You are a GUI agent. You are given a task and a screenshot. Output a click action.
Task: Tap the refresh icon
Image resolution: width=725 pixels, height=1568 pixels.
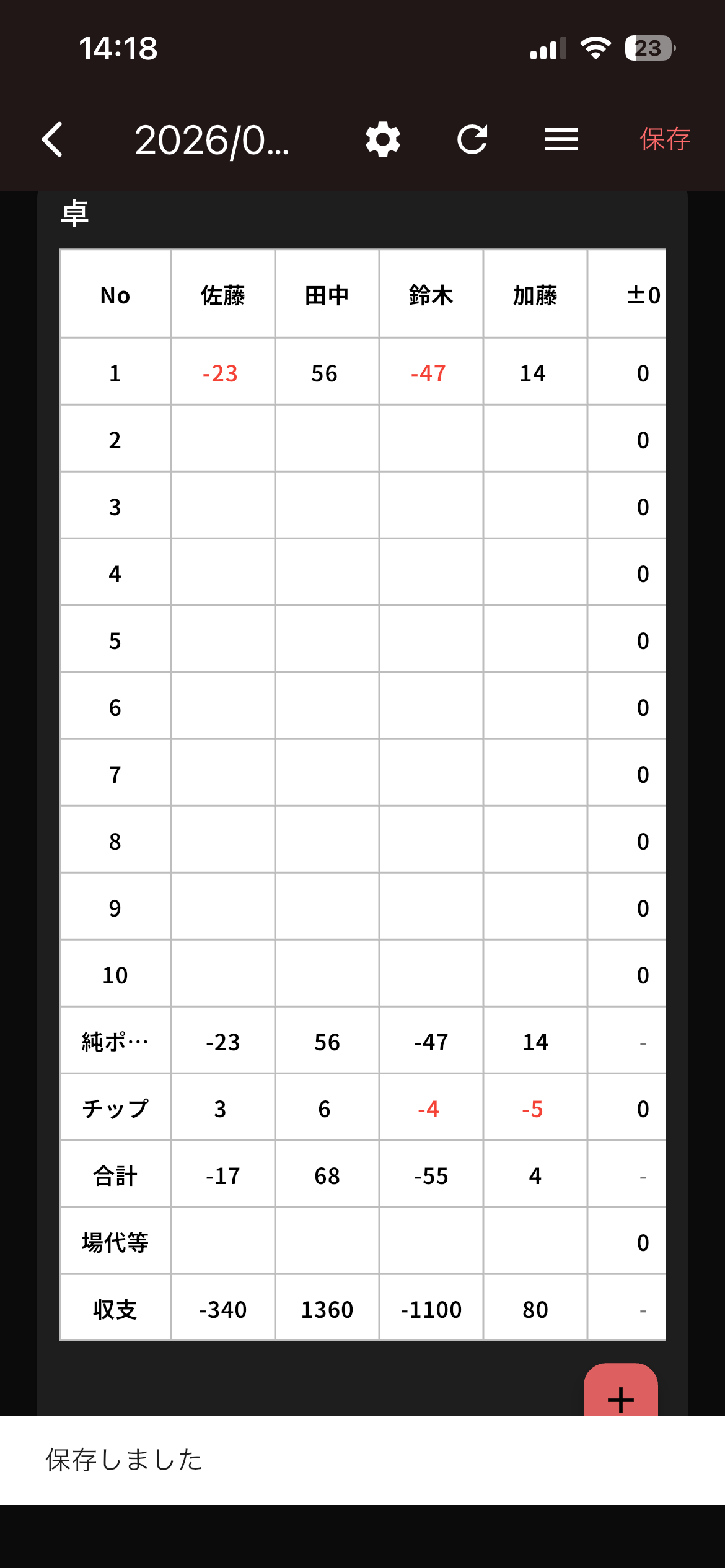[x=472, y=139]
